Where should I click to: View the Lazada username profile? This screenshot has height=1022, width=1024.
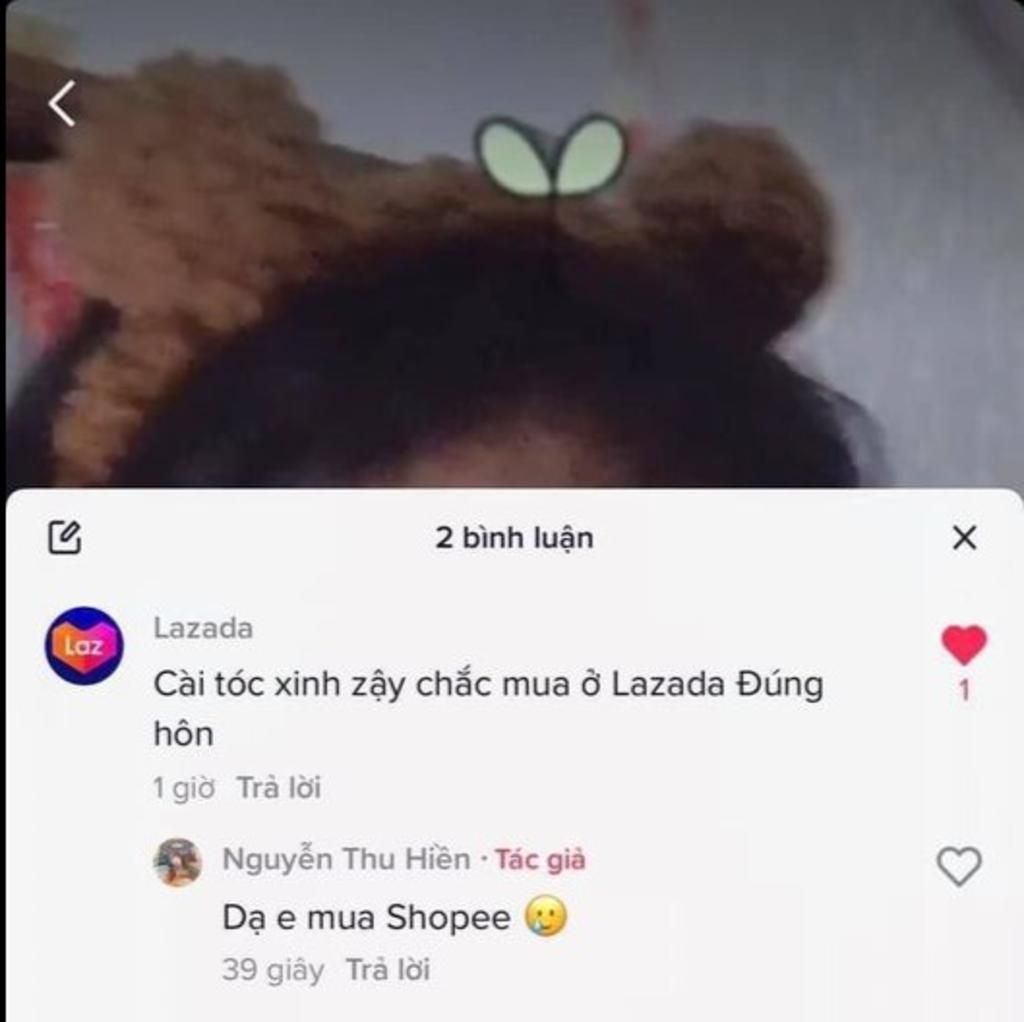203,628
